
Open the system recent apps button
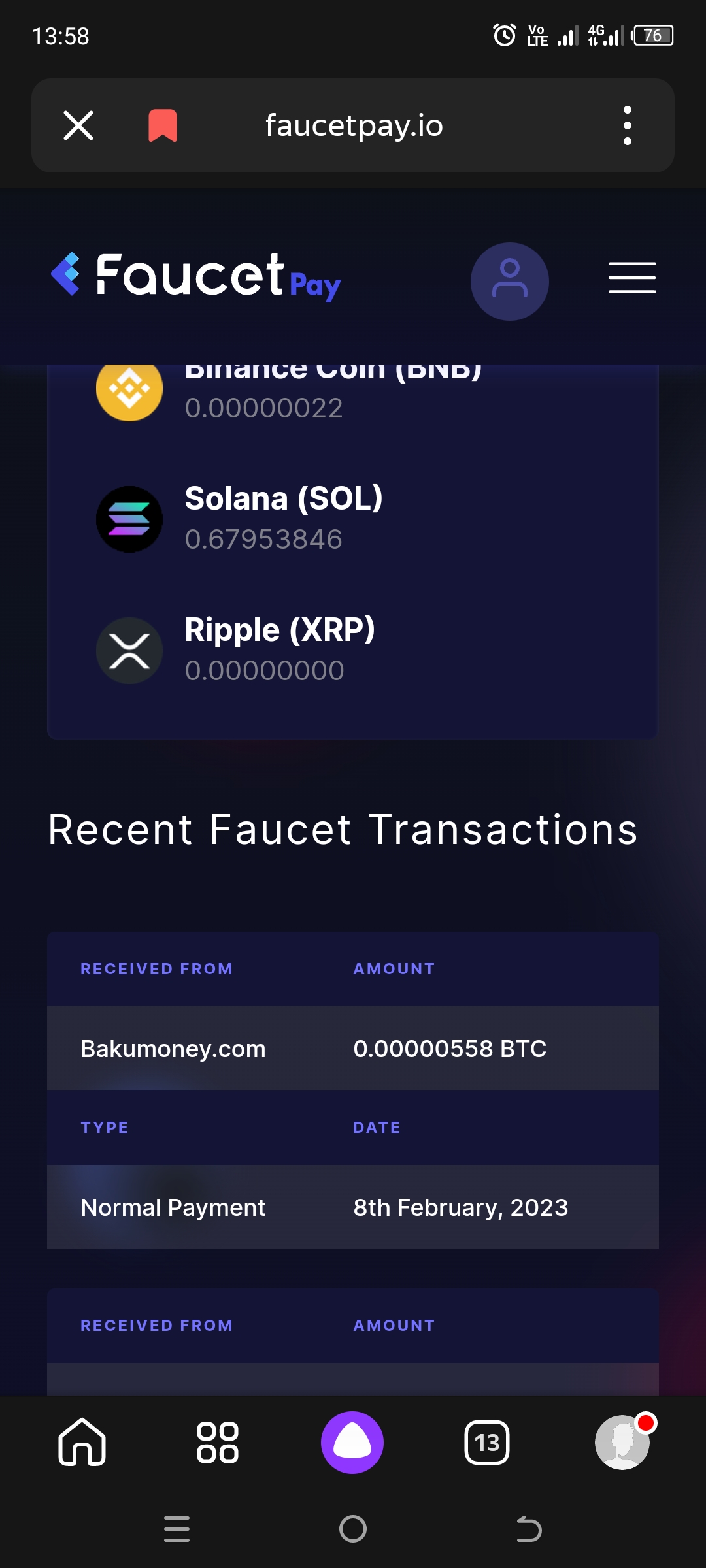pyautogui.click(x=176, y=1529)
